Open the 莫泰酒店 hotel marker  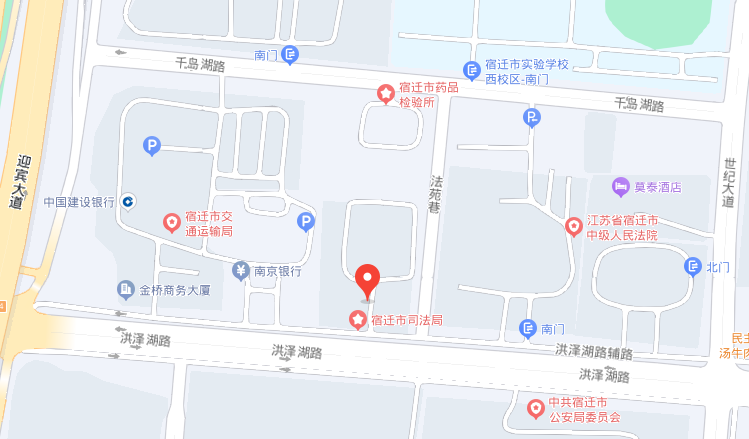[620, 186]
